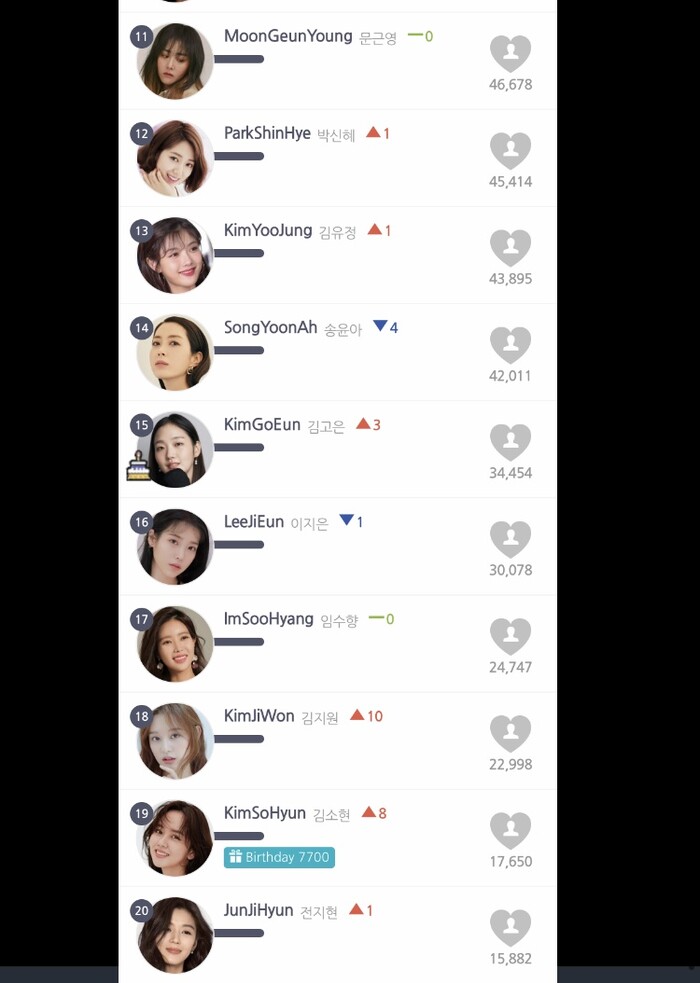Image resolution: width=700 pixels, height=983 pixels.
Task: View KimGoEun's profile picture
Action: point(175,449)
